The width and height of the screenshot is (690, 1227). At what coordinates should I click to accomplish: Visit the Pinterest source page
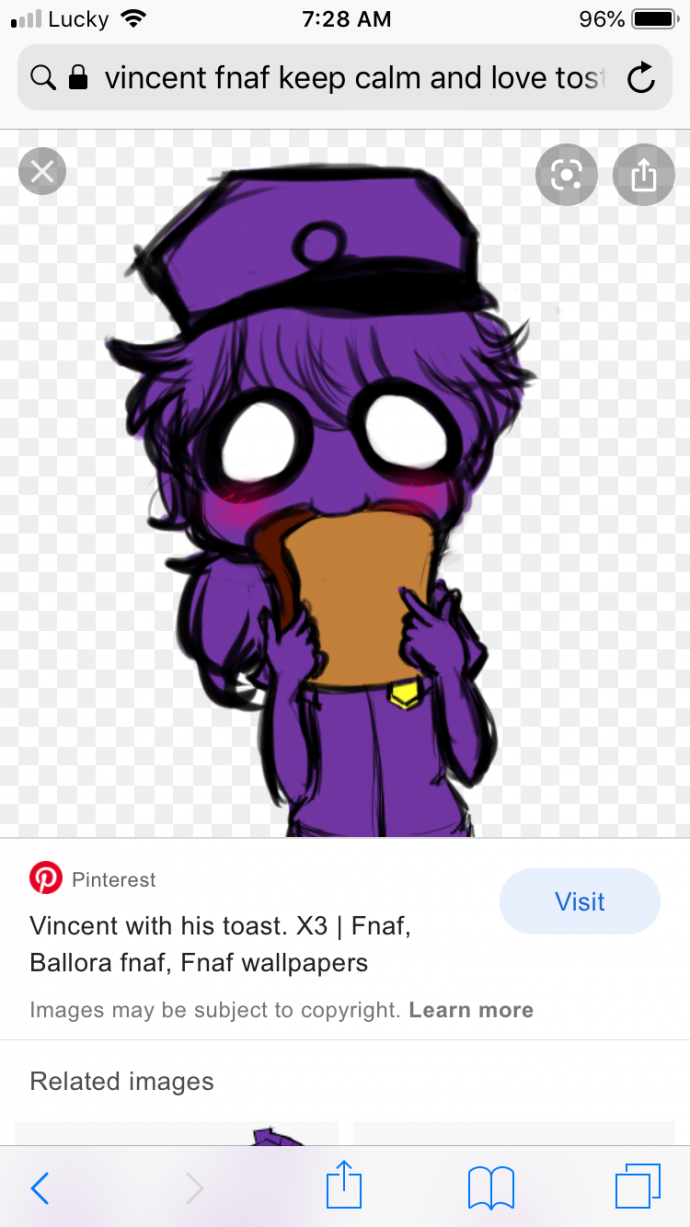point(579,901)
